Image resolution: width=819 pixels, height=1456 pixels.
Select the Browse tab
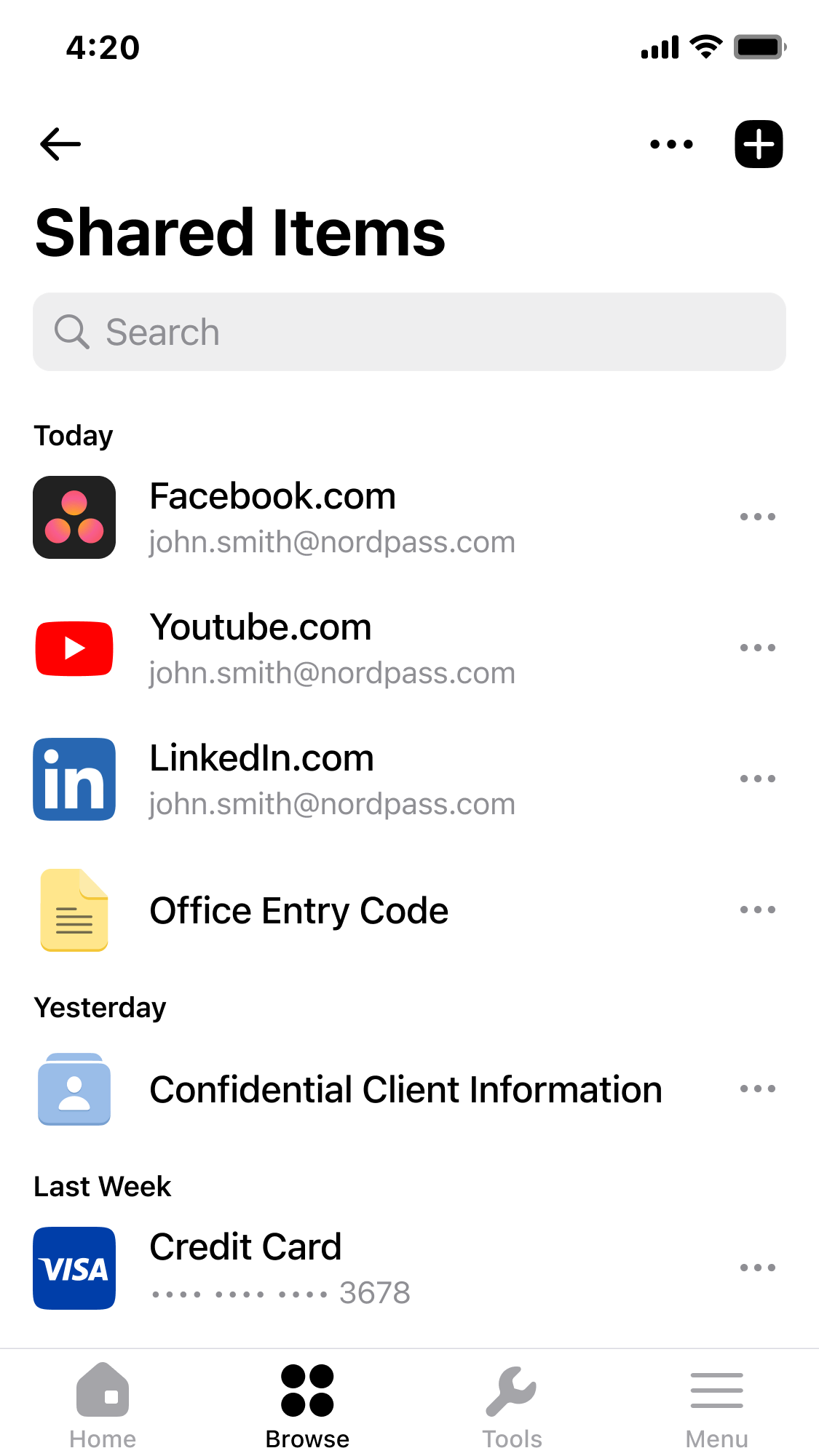[307, 1406]
